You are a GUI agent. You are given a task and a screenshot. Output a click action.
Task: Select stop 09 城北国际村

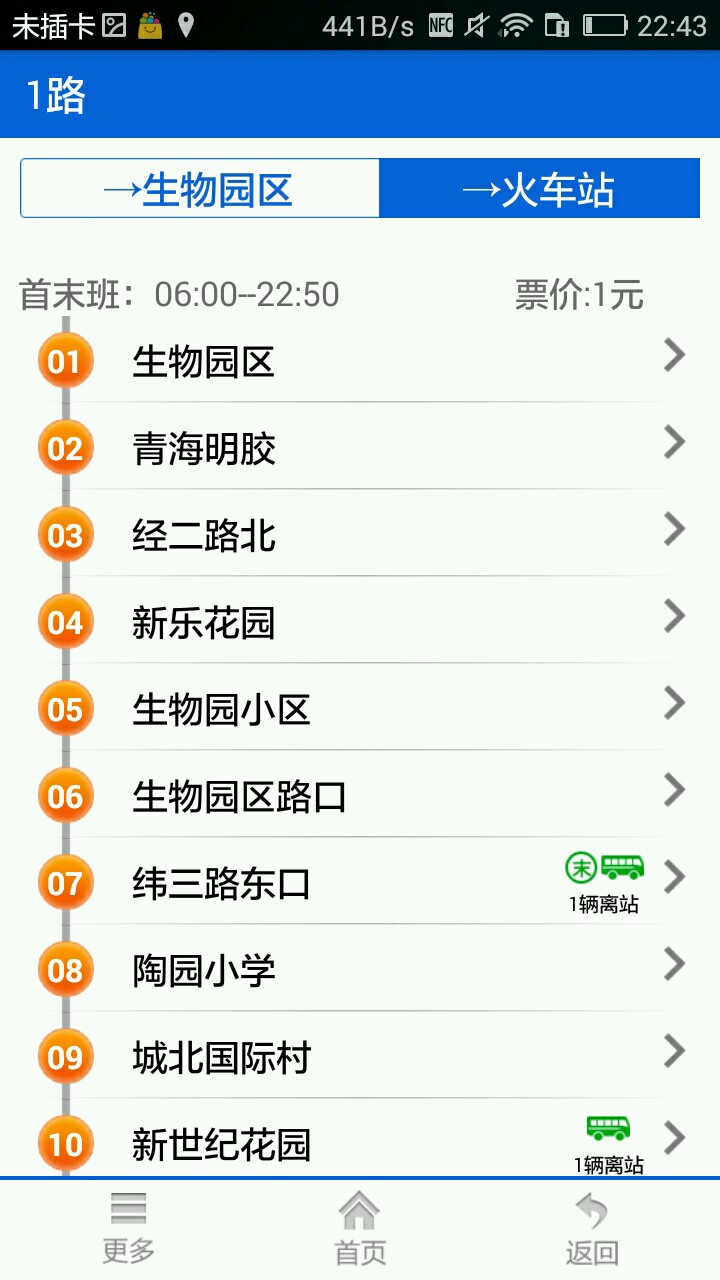[x=360, y=1057]
